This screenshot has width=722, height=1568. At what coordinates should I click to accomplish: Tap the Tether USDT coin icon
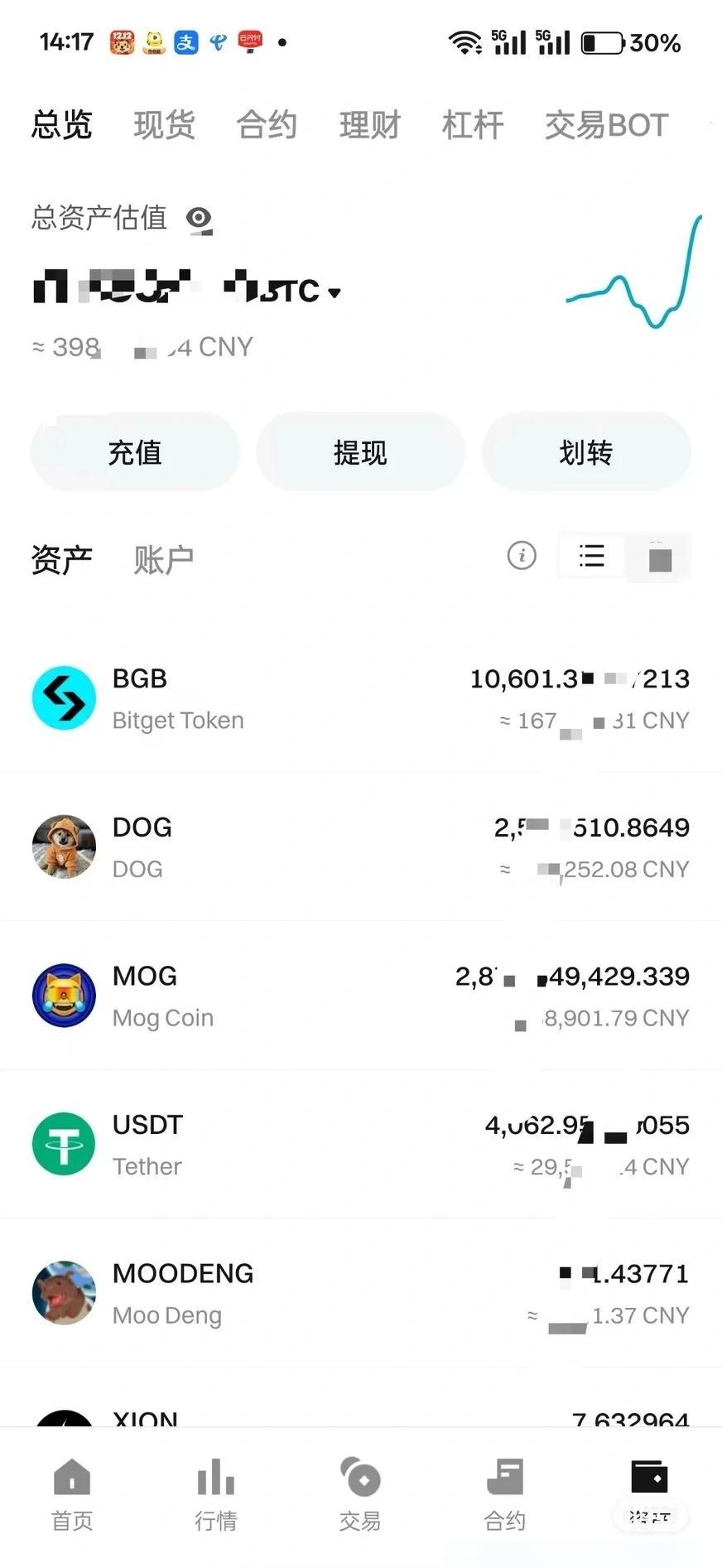coord(64,1144)
